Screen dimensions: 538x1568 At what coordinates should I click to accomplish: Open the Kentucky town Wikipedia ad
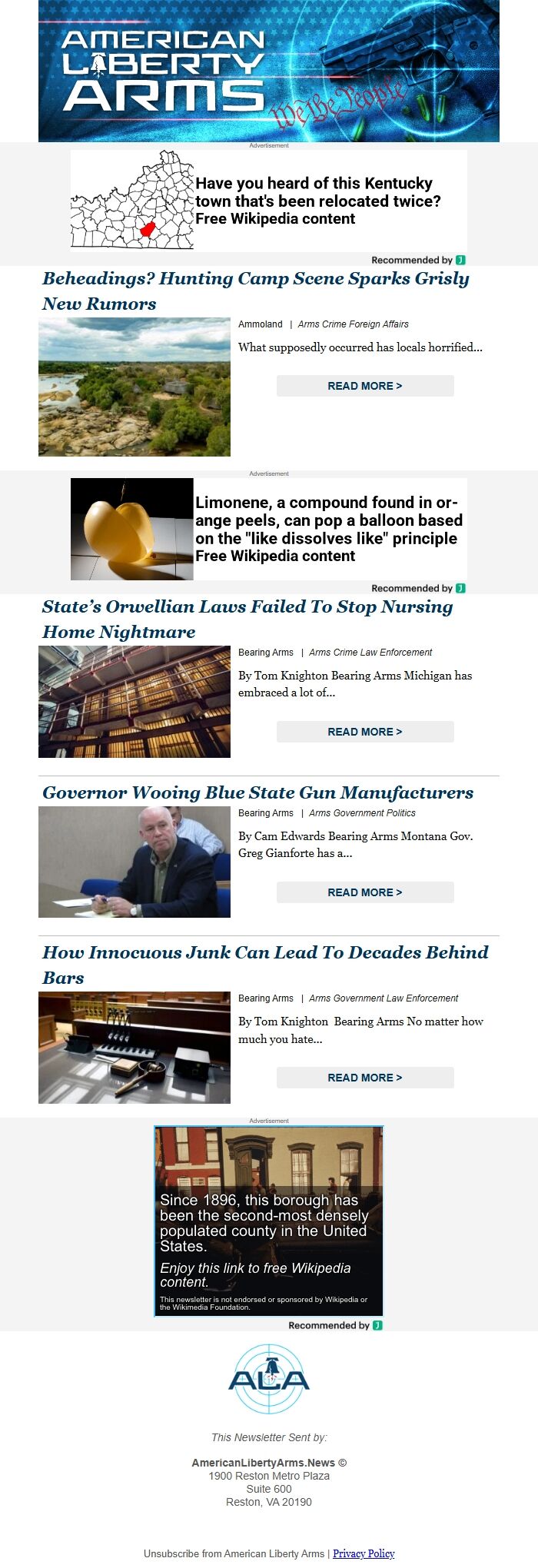pos(269,201)
